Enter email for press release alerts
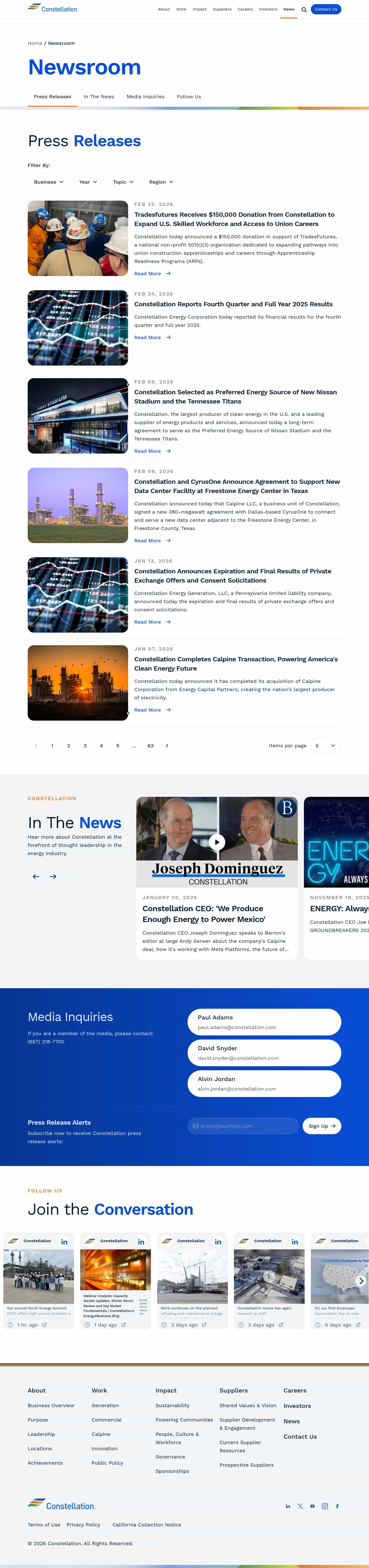Screen dimensions: 369x1568 coord(243,1126)
